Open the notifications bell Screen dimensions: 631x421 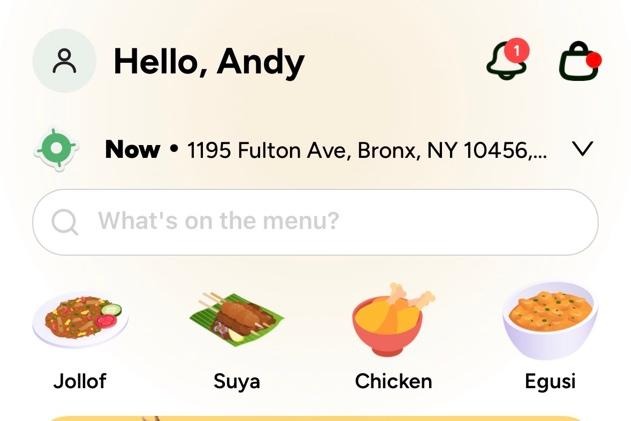(x=507, y=60)
